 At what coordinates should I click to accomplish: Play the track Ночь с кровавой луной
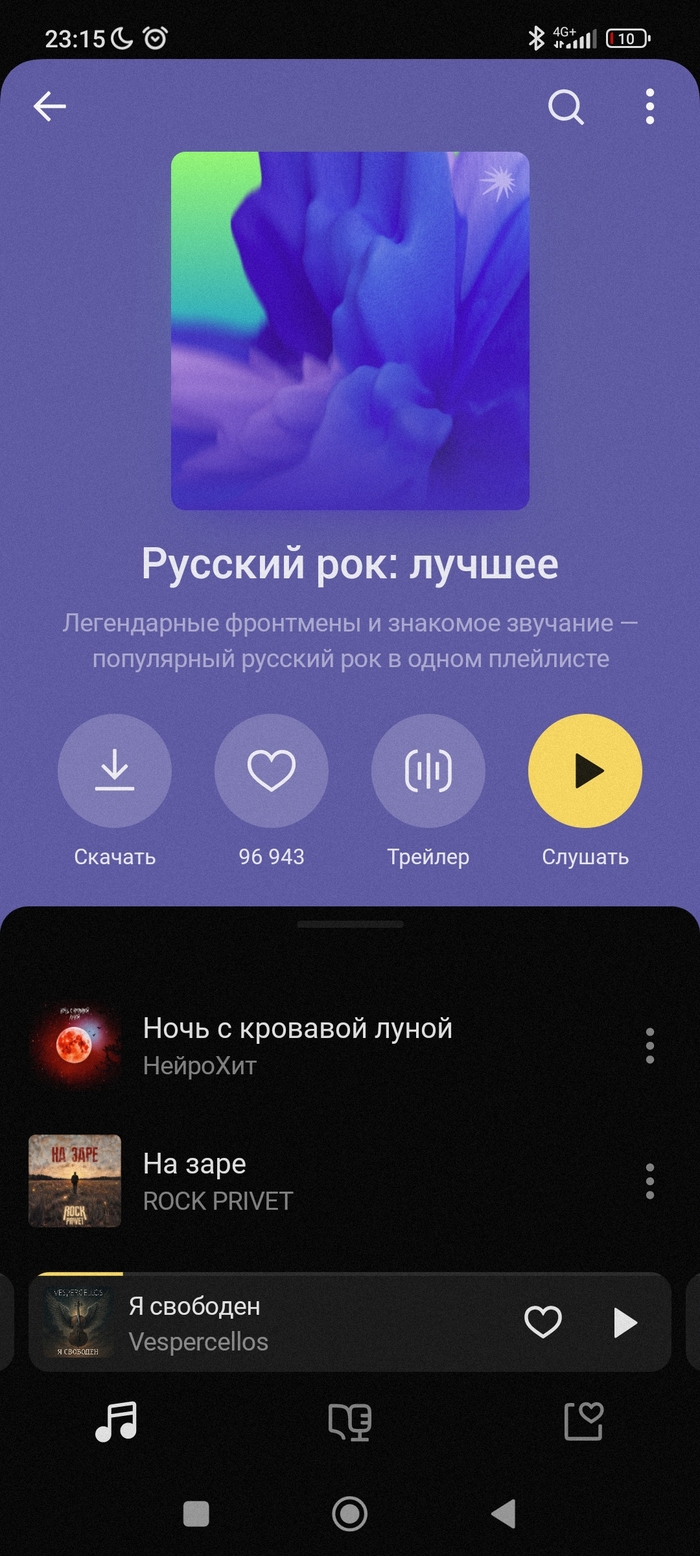297,1045
